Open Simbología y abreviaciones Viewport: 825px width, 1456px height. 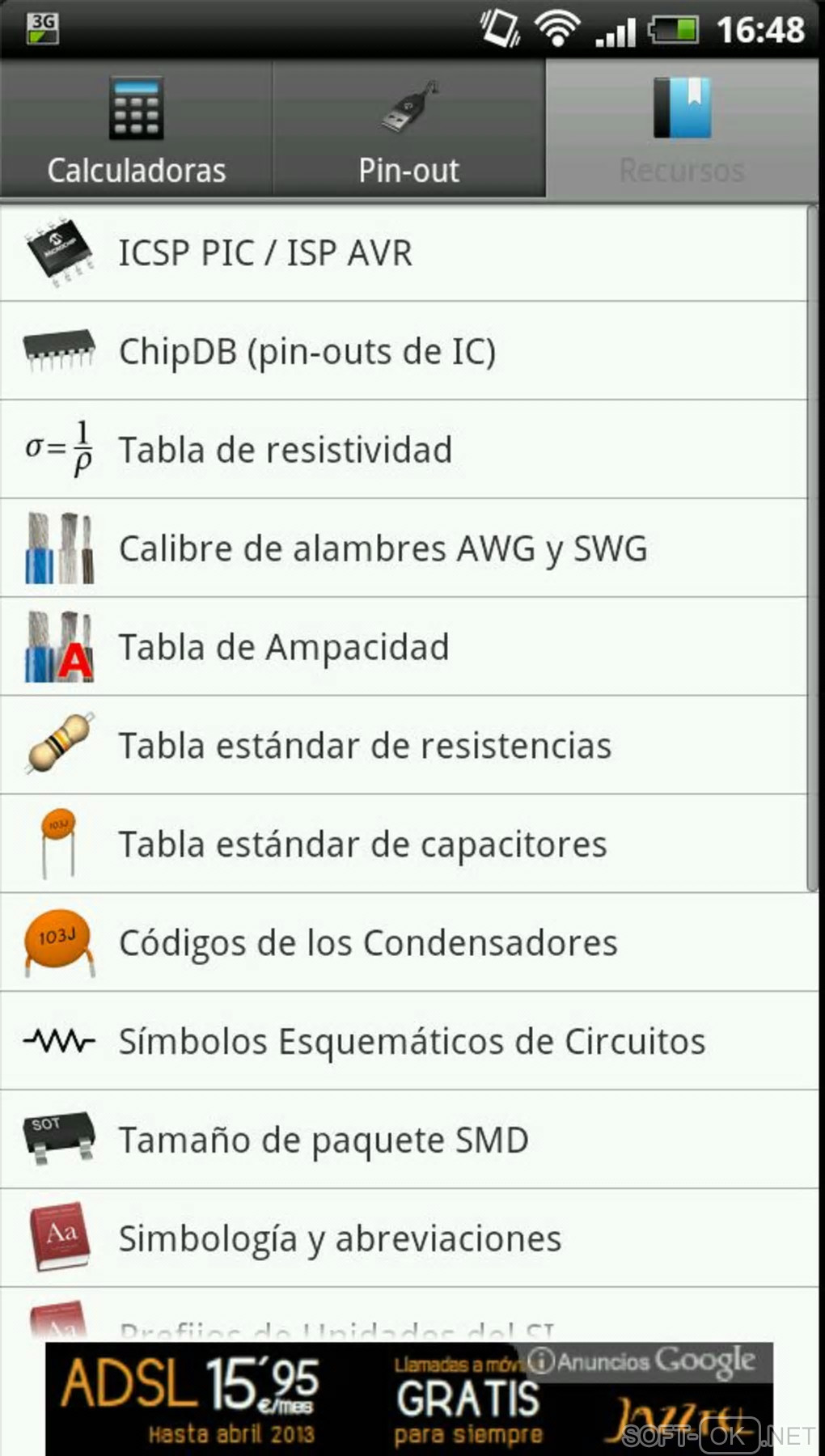404,1239
